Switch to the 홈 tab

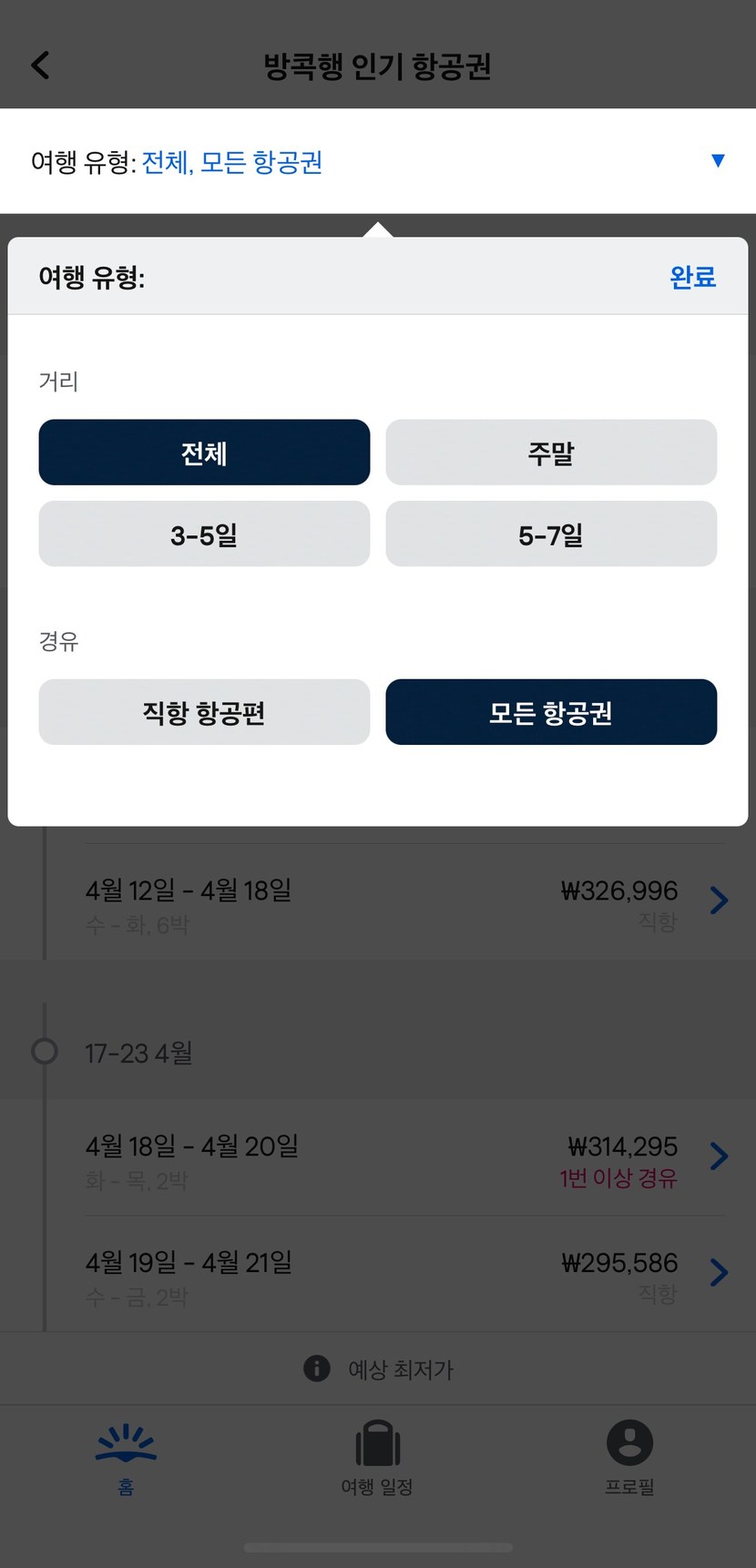point(126,1459)
